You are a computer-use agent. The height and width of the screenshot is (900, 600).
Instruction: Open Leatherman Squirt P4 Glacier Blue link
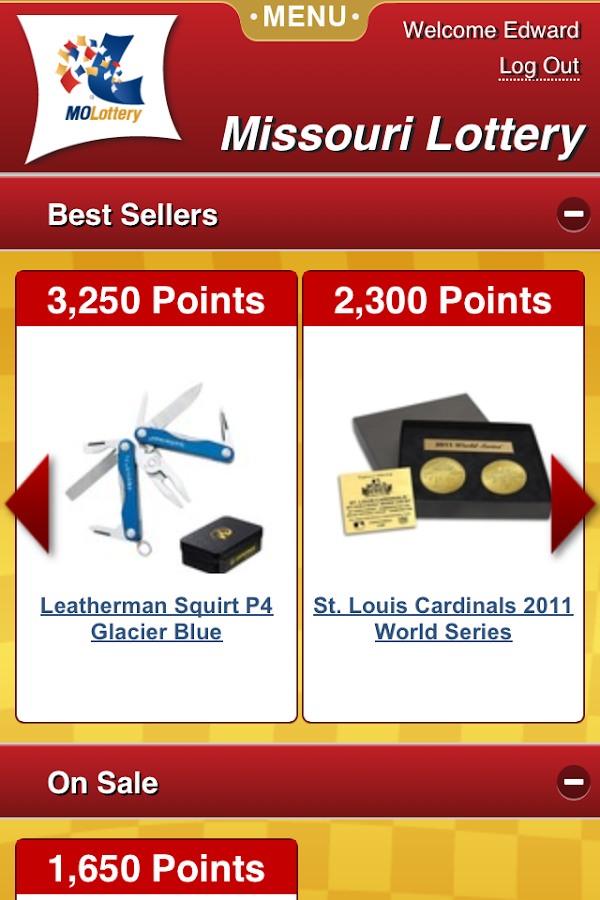[156, 619]
